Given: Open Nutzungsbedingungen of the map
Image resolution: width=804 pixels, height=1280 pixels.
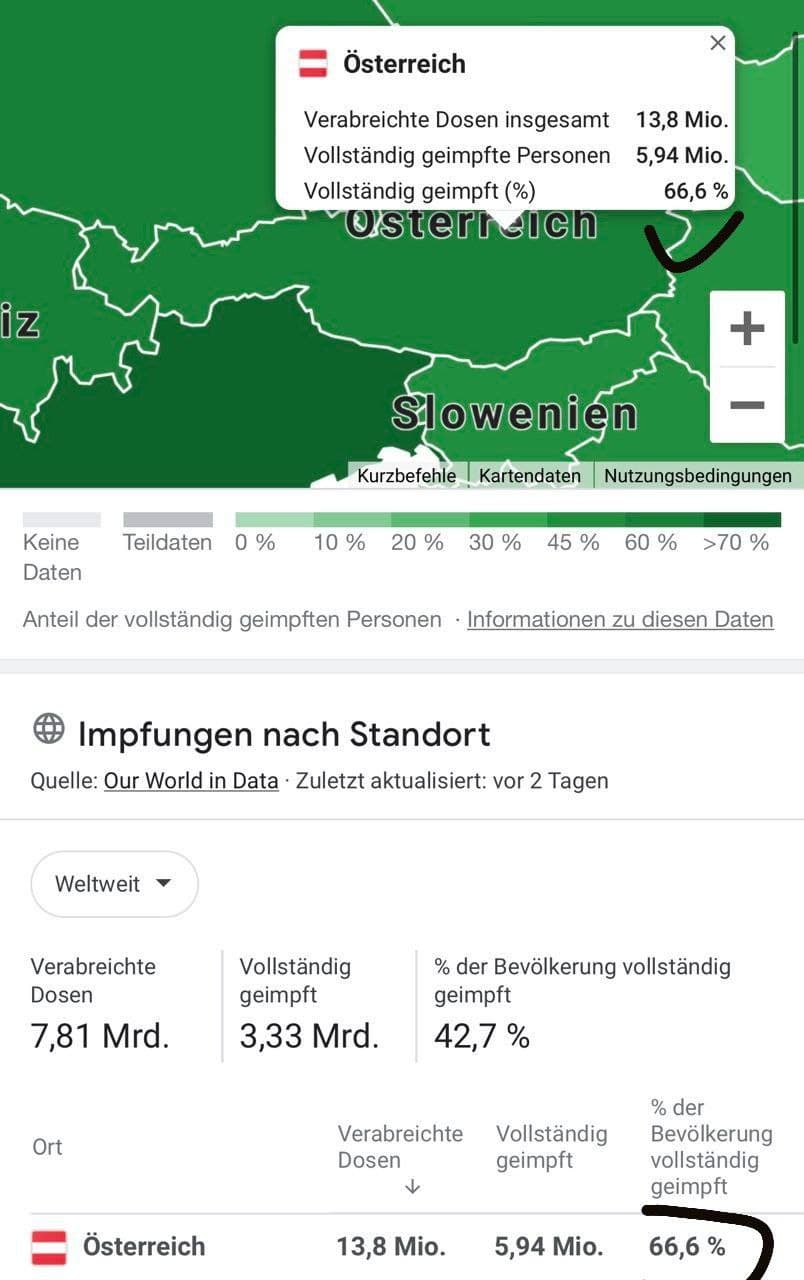Looking at the screenshot, I should 697,476.
